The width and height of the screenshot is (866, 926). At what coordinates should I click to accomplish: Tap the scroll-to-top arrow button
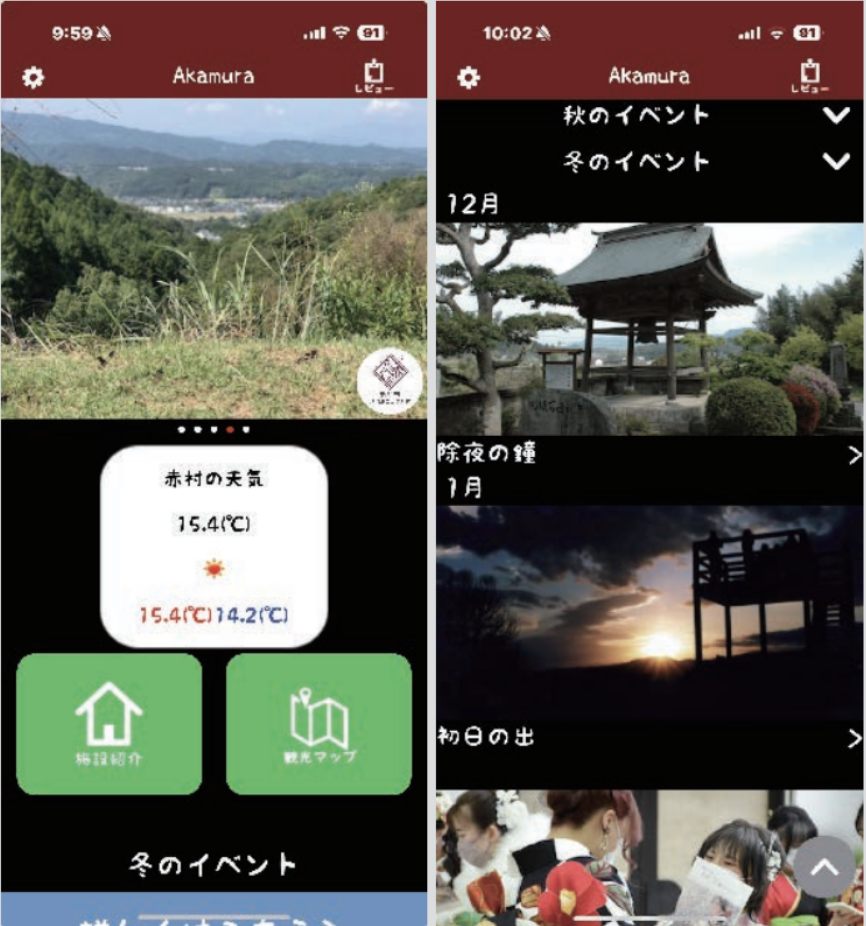(824, 866)
